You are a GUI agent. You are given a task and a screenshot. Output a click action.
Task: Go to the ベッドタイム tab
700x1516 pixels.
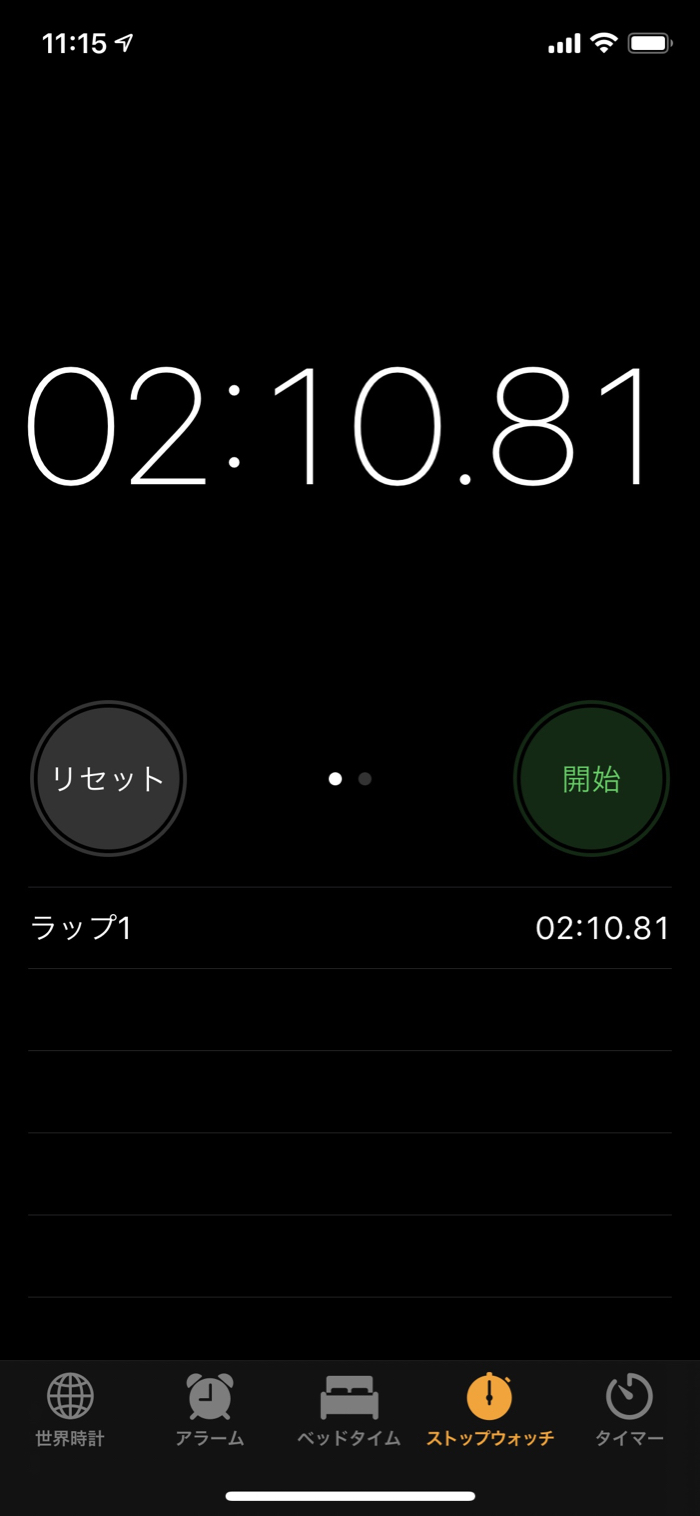point(349,1410)
